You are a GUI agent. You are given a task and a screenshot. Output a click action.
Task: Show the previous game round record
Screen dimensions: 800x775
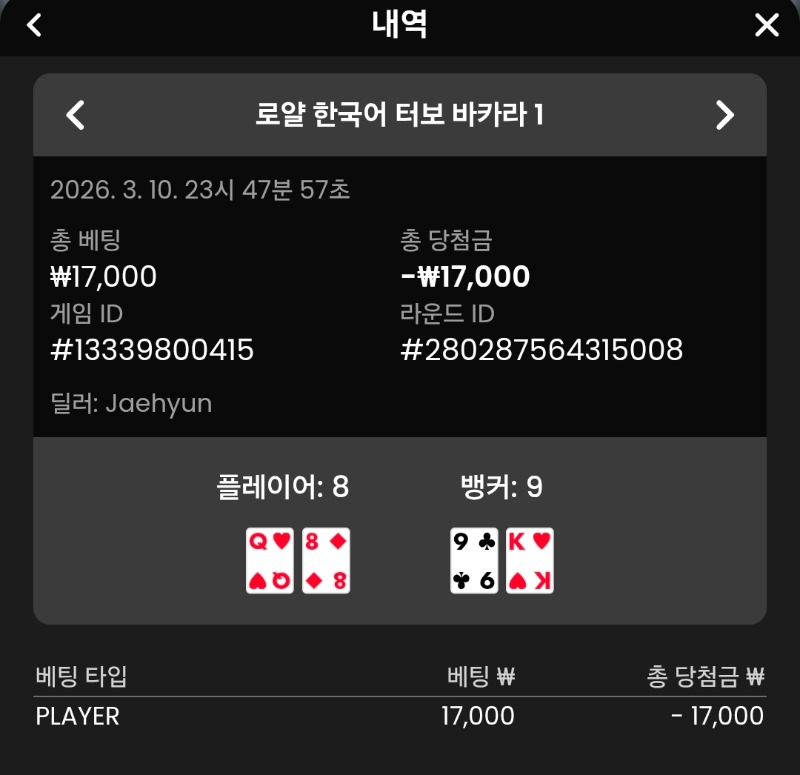[x=75, y=115]
